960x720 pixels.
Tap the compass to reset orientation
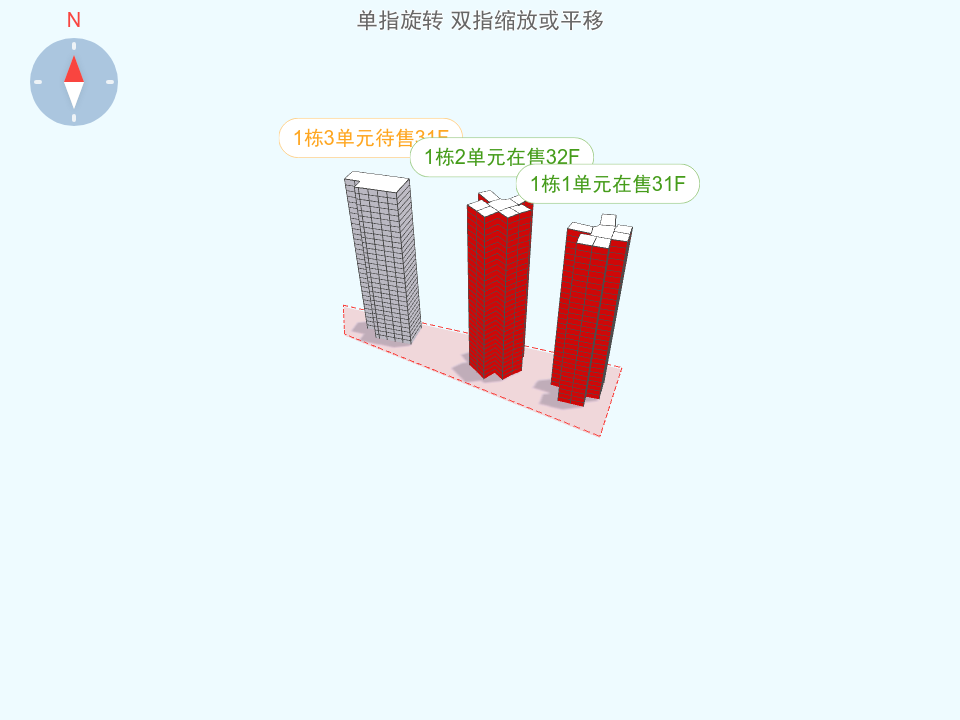pyautogui.click(x=74, y=82)
